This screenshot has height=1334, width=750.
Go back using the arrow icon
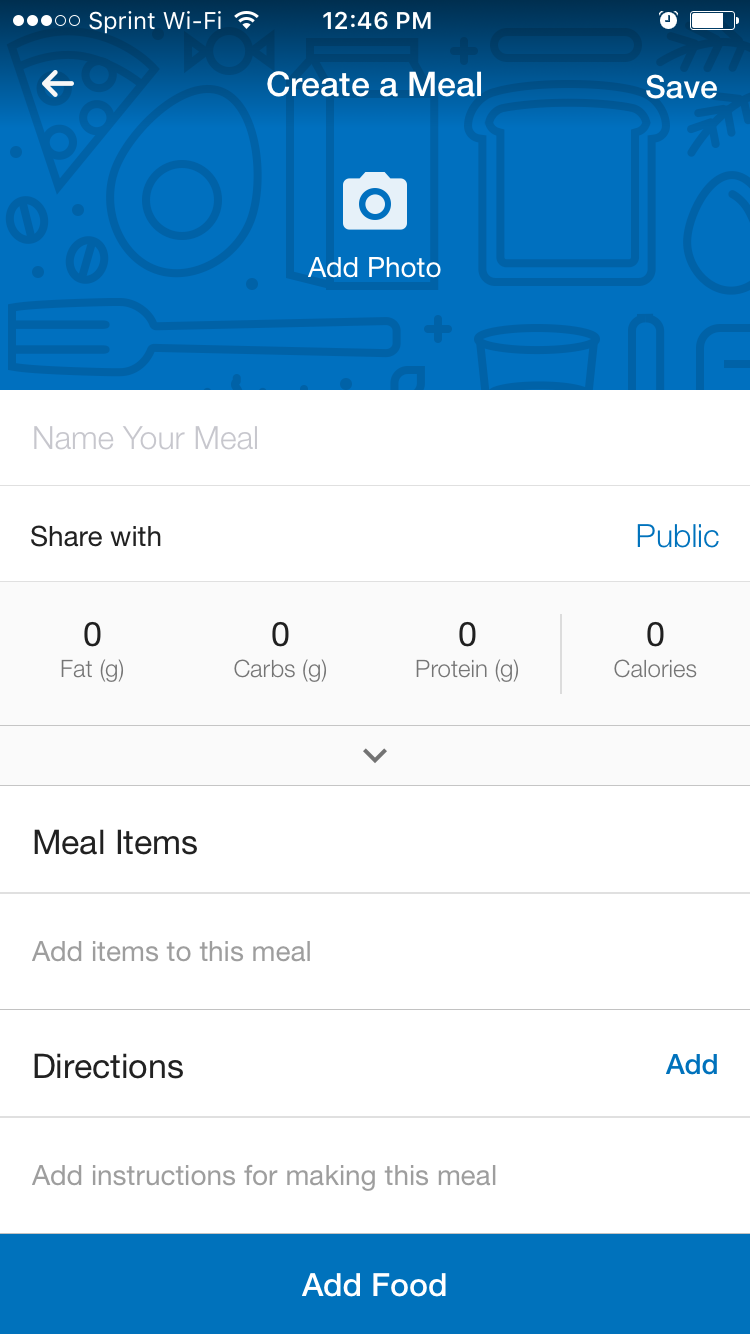58,84
